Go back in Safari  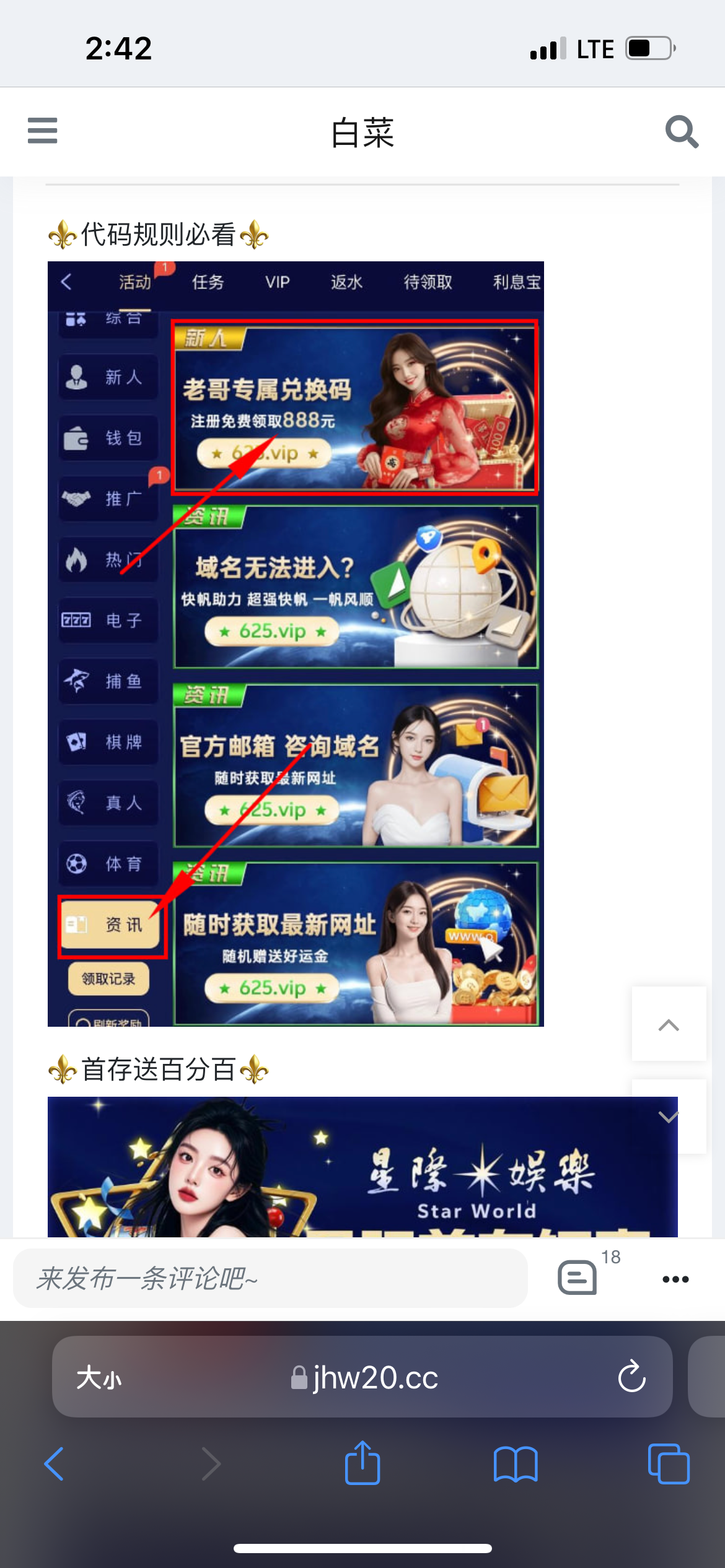click(55, 1464)
